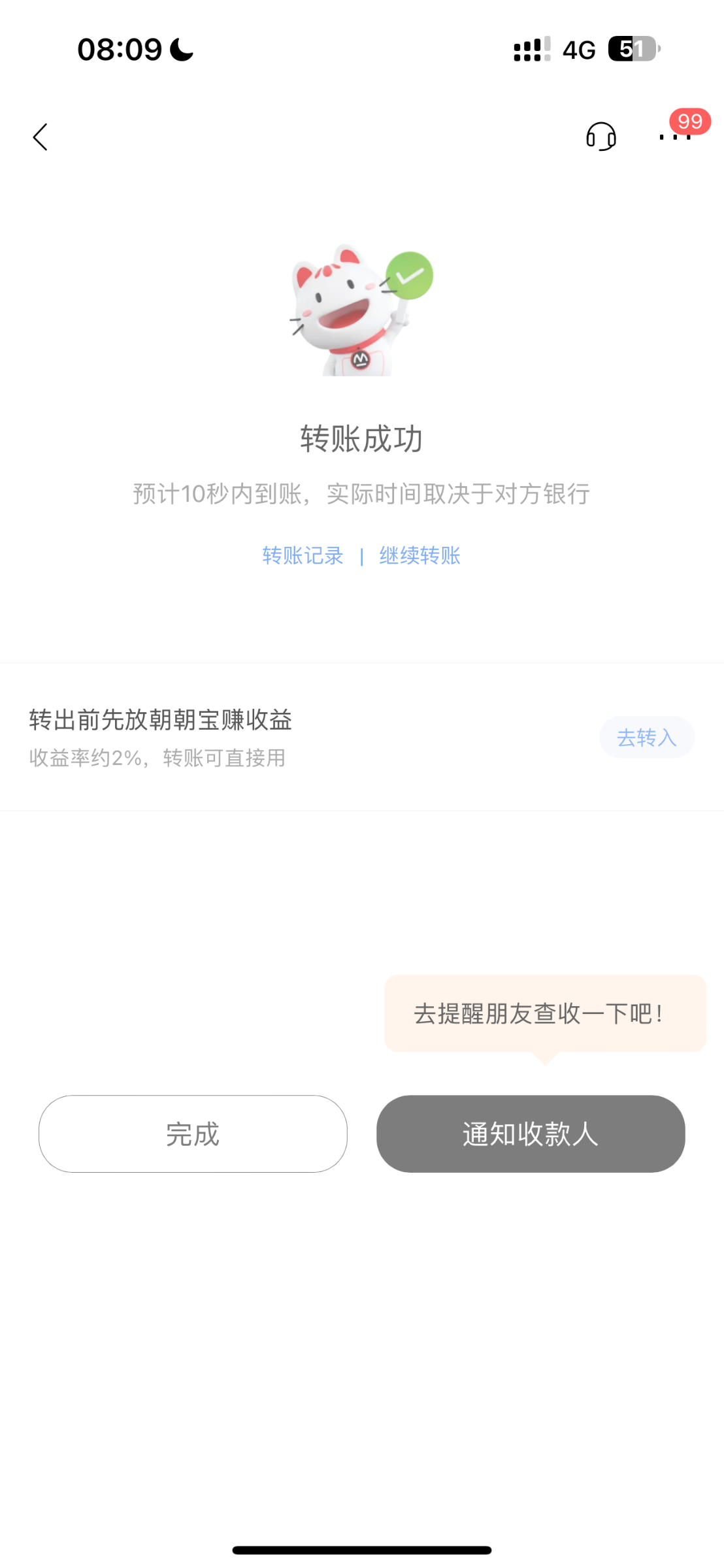724x1568 pixels.
Task: Click the CMB cat mascot image
Action: [346, 314]
